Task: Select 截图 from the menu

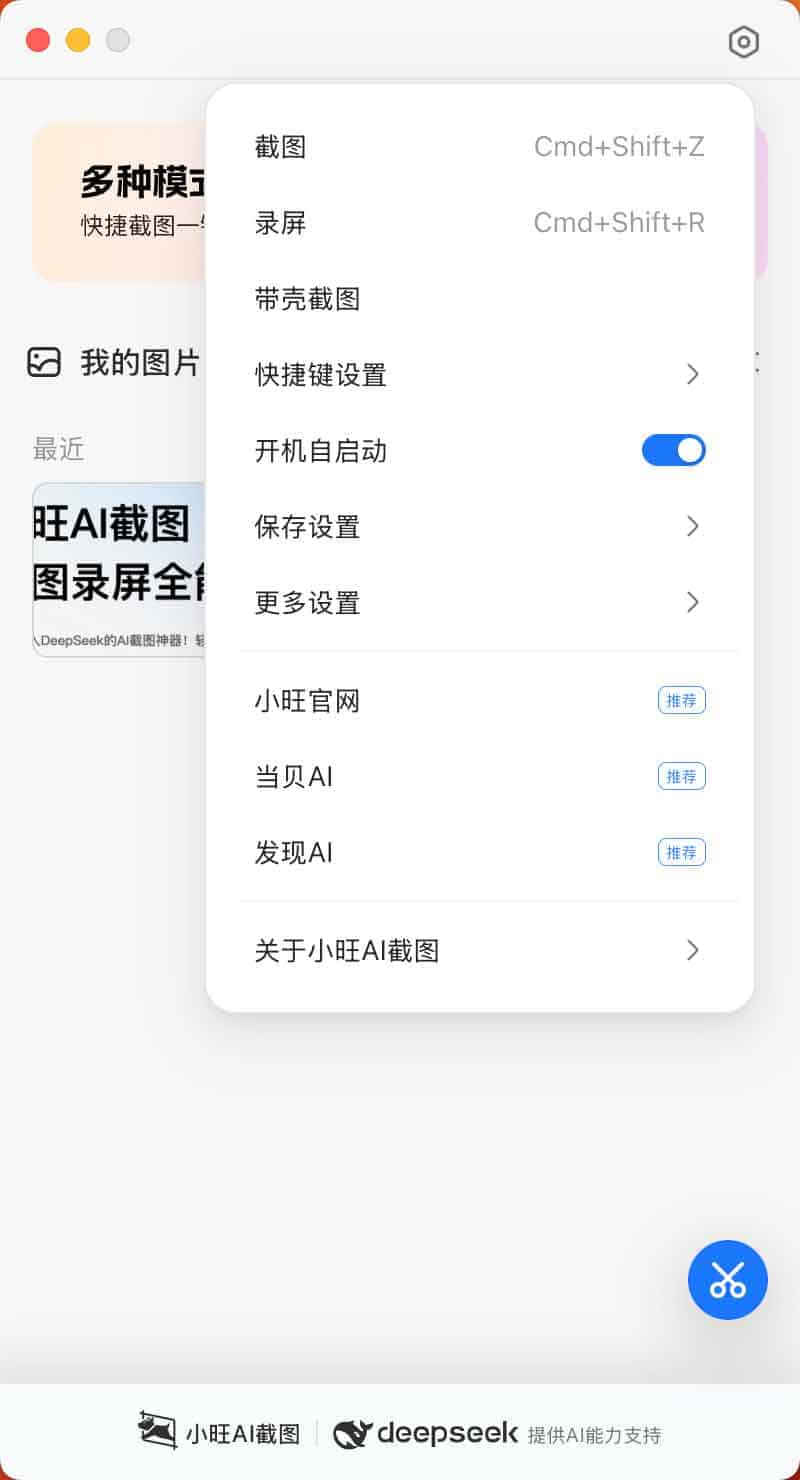Action: pyautogui.click(x=281, y=147)
